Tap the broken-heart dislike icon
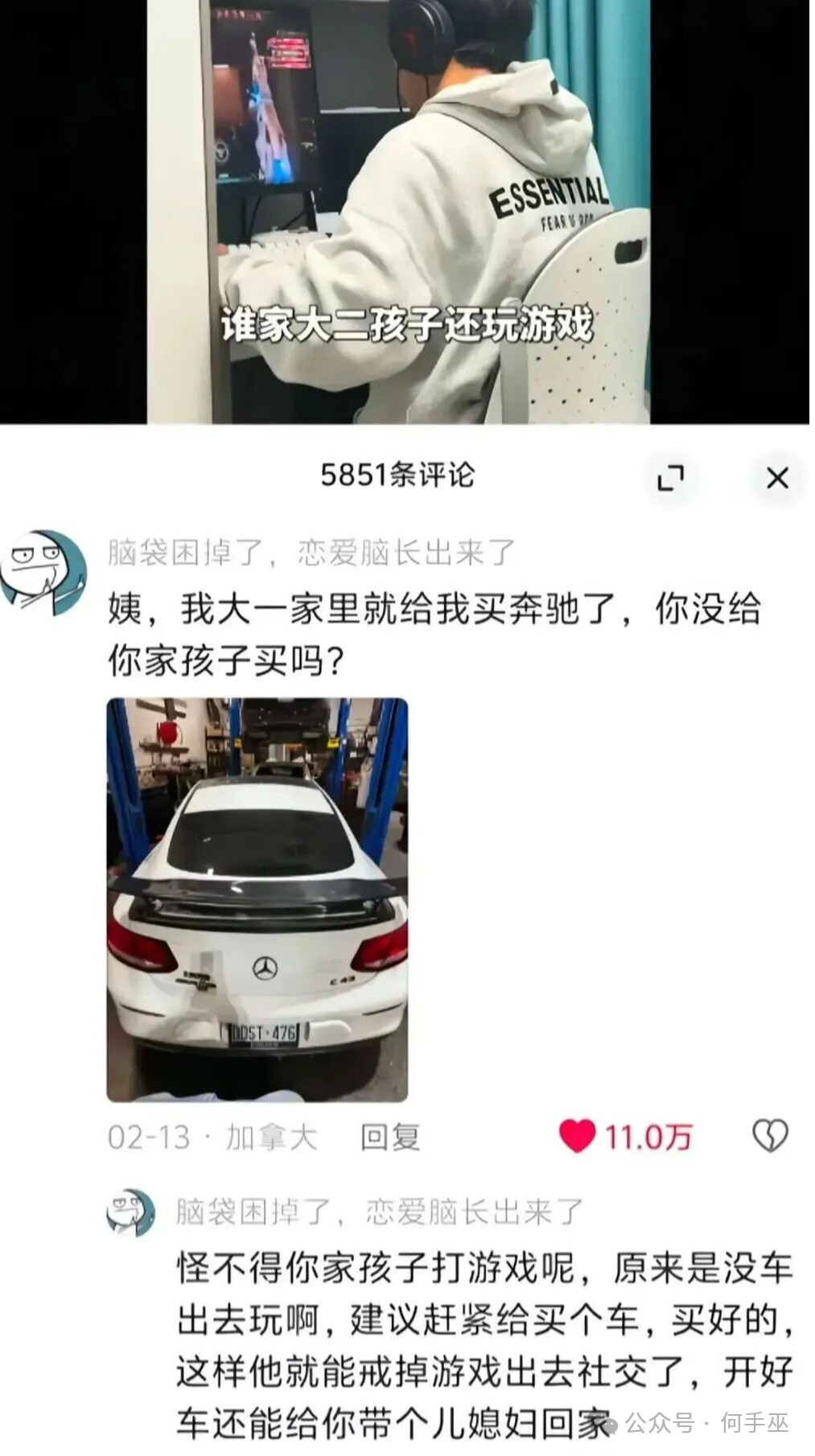Viewport: 815px width, 1456px height. tap(770, 1134)
